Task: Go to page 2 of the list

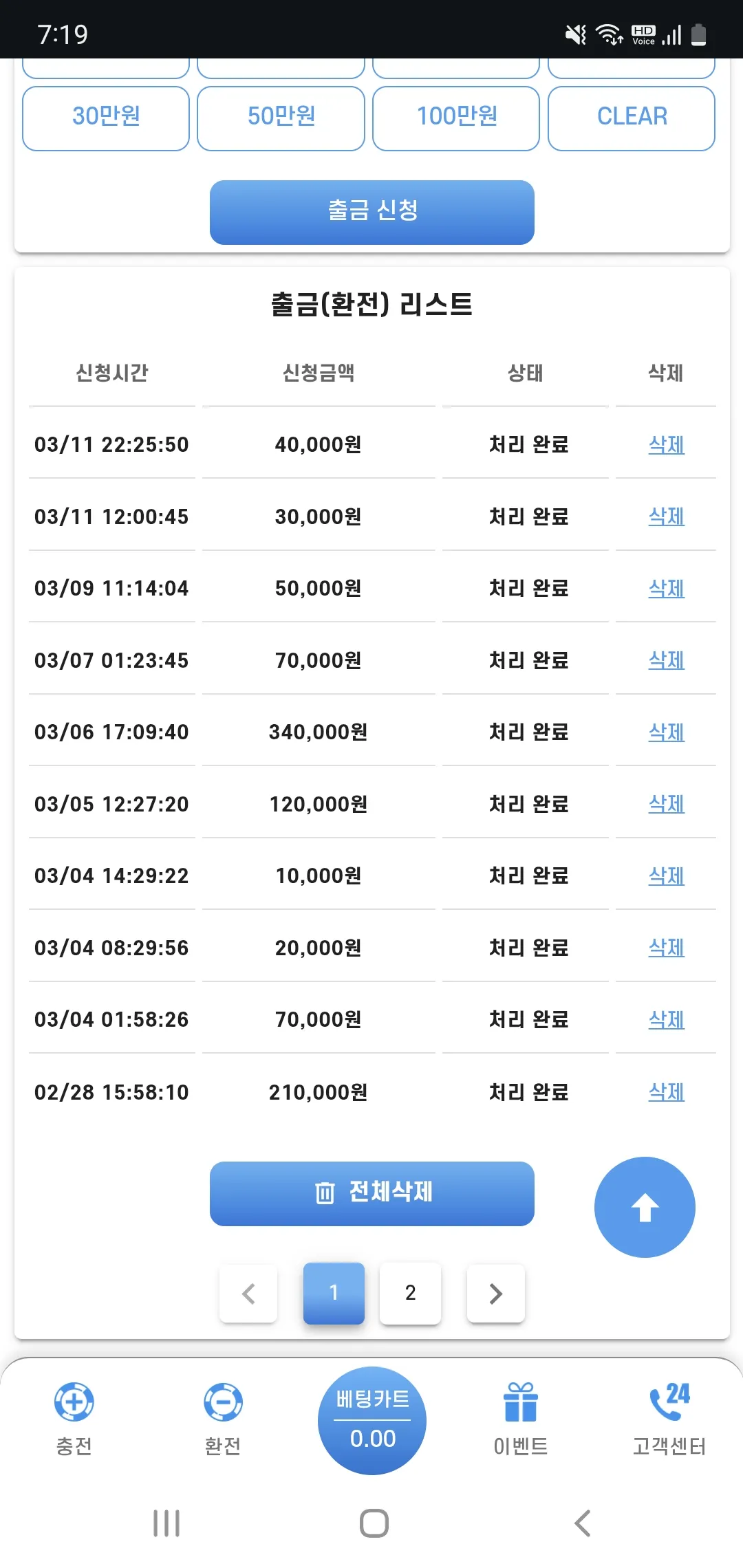Action: [410, 1293]
